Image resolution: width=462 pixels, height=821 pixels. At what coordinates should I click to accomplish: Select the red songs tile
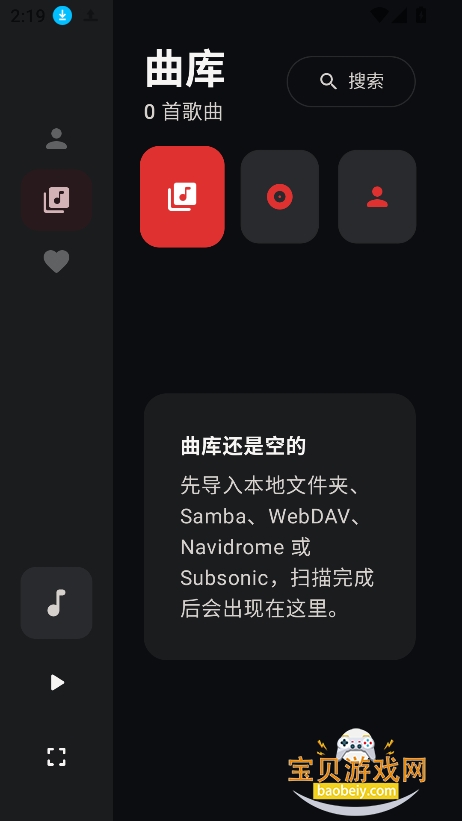(182, 197)
